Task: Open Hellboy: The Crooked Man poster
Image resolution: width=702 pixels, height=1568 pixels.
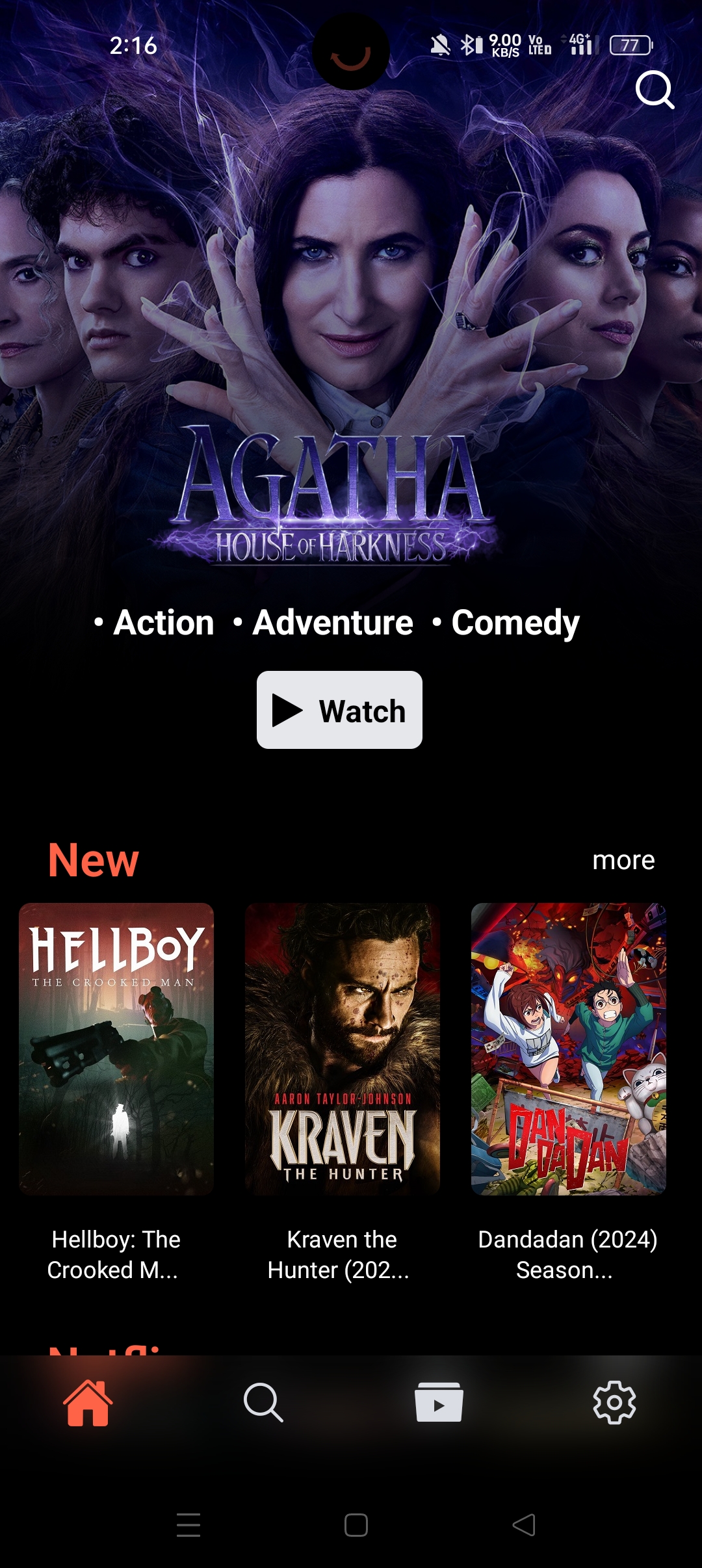Action: (x=116, y=1049)
